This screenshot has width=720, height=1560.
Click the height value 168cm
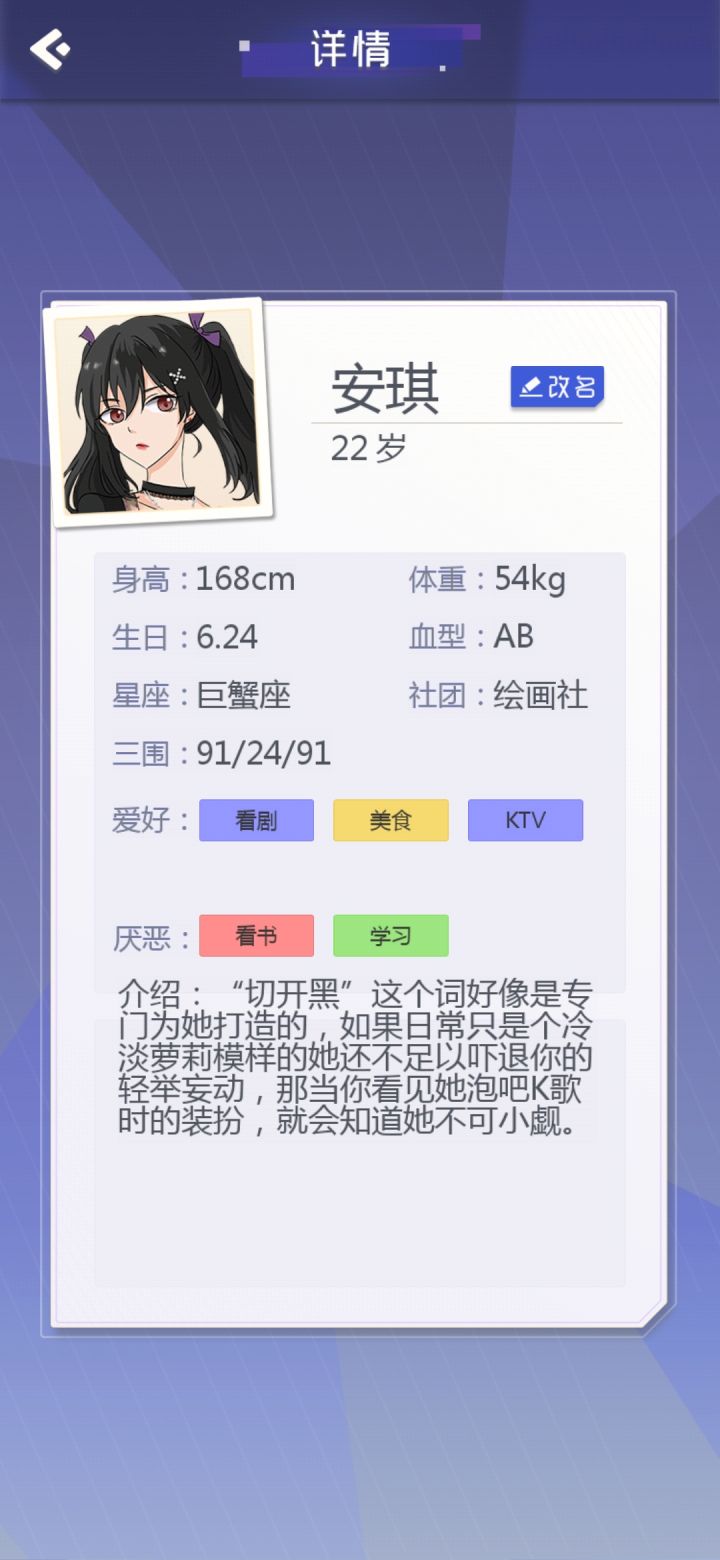(x=246, y=578)
